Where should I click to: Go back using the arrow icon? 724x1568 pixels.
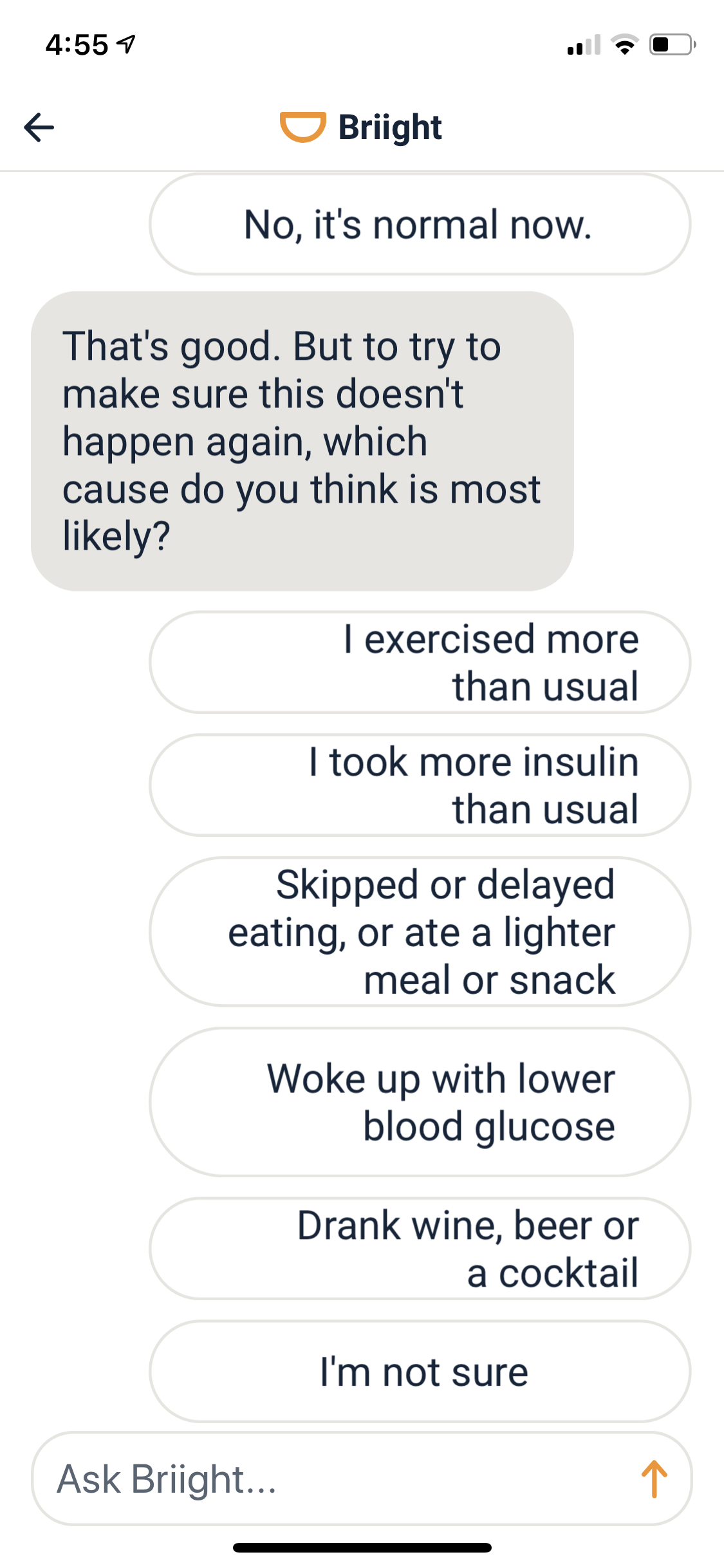tap(39, 127)
